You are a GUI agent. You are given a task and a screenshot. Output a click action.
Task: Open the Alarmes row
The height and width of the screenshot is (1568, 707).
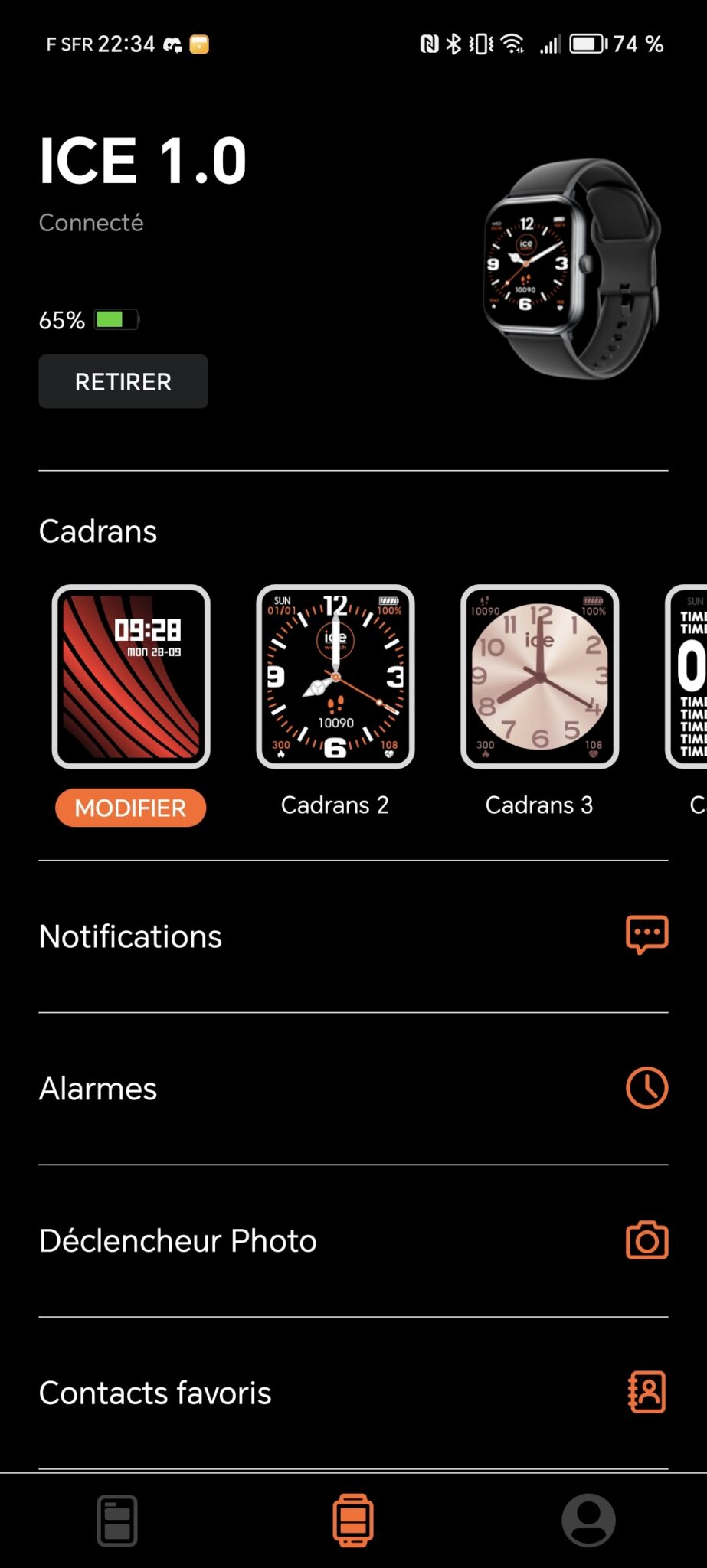pyautogui.click(x=353, y=1088)
